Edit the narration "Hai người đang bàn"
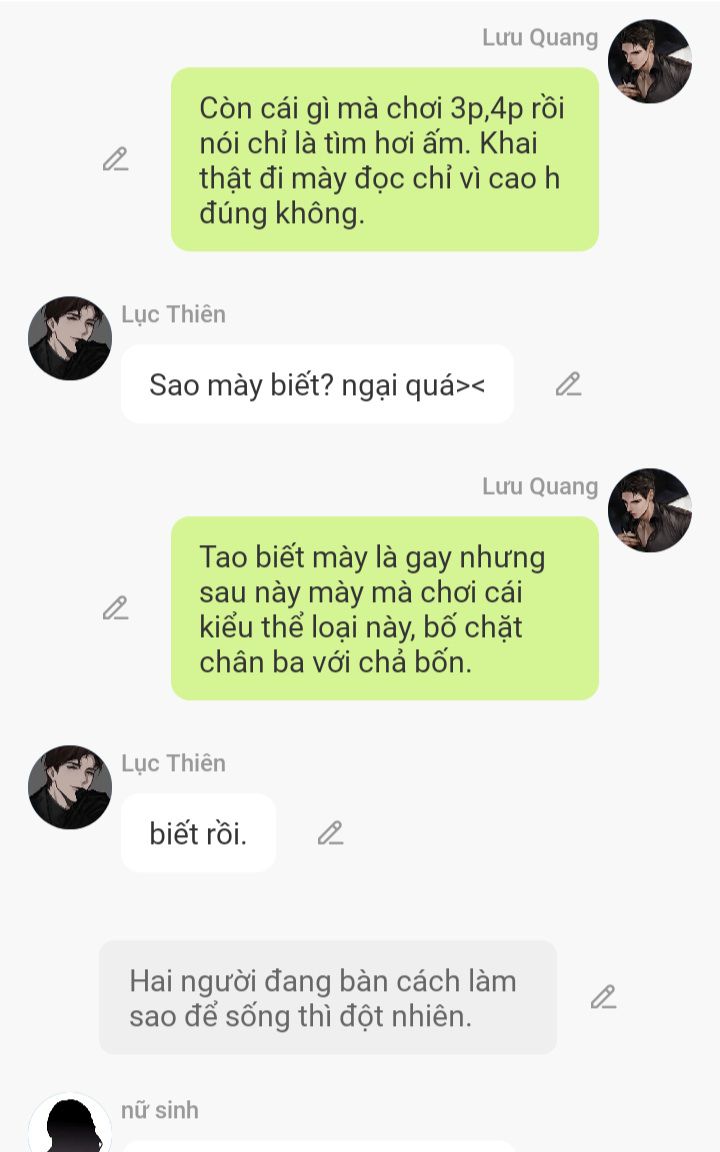This screenshot has height=1152, width=720. [603, 997]
